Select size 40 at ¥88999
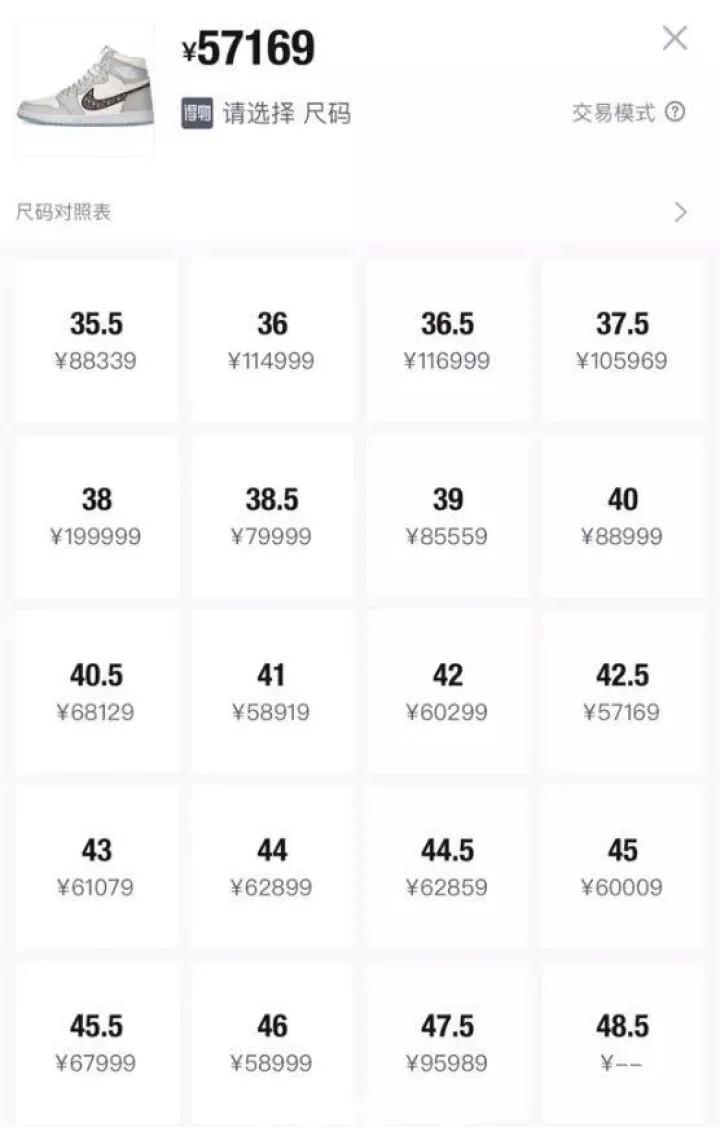 coord(622,516)
